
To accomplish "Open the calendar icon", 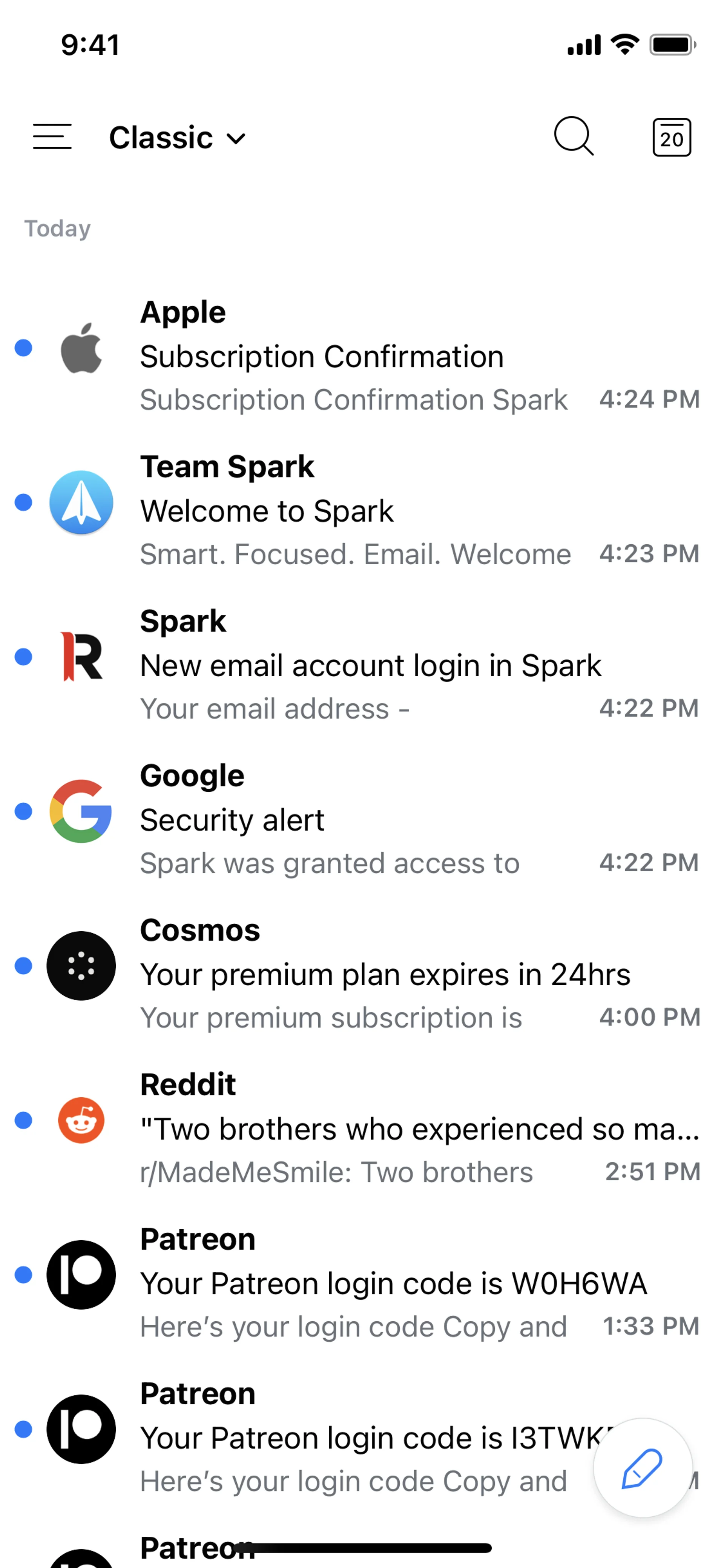I will [671, 138].
